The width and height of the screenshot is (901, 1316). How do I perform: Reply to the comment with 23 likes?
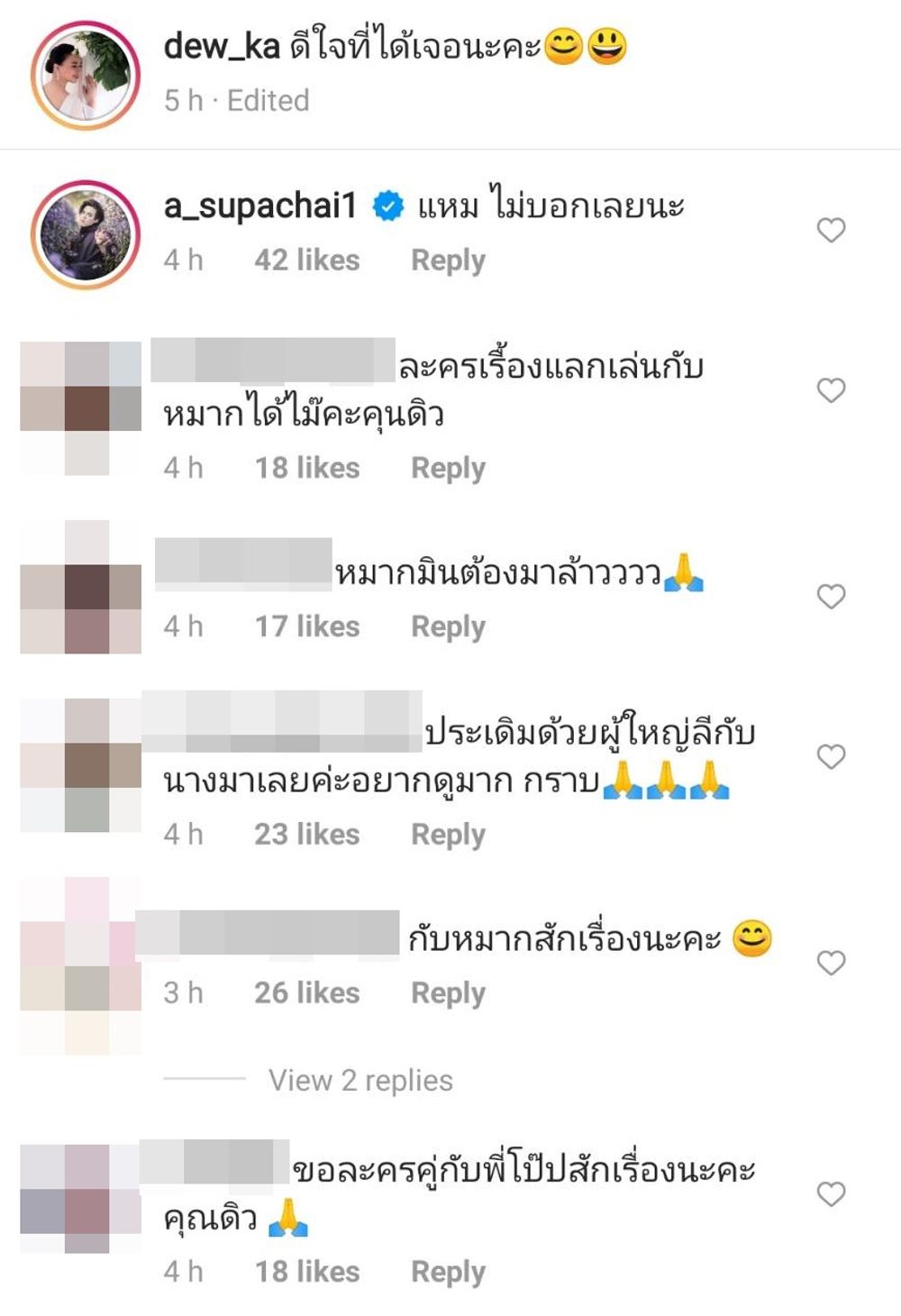448,835
